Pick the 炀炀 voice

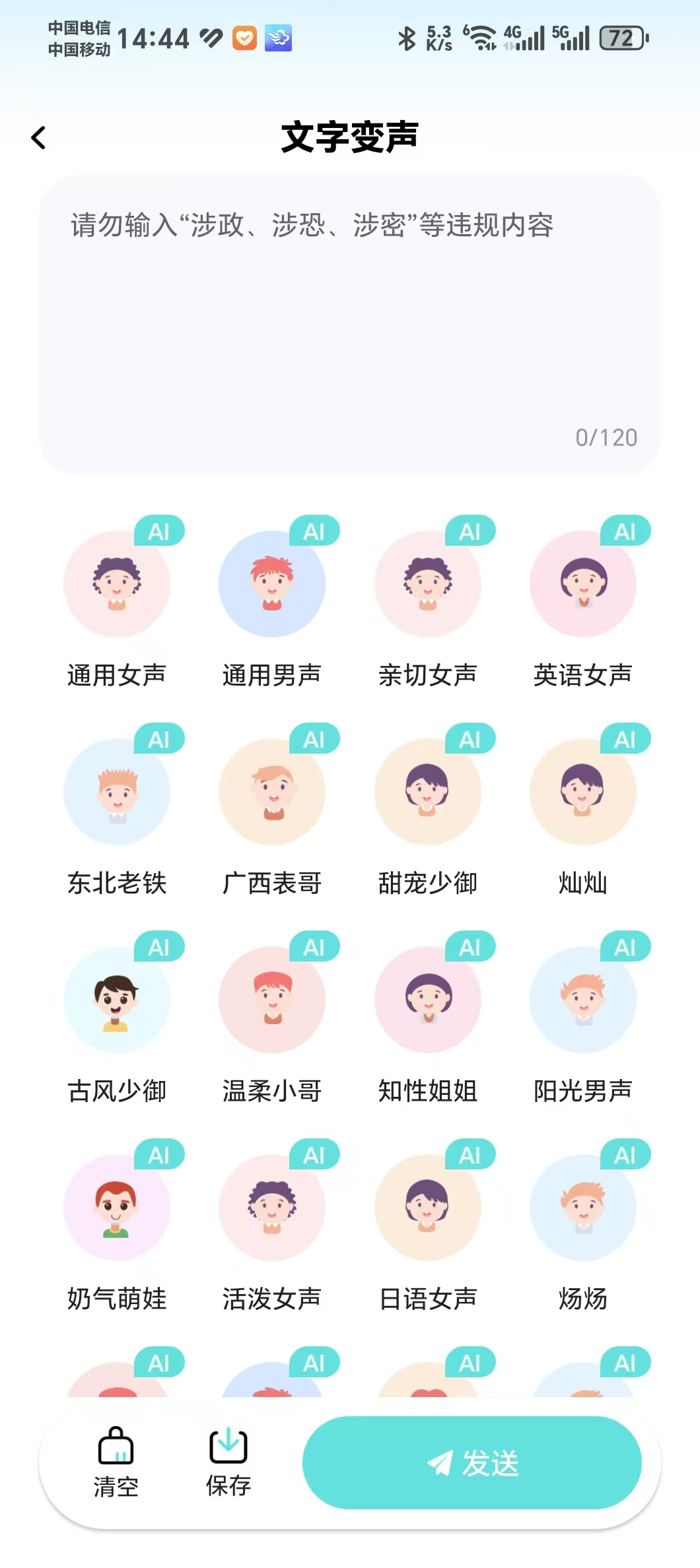point(583,1208)
